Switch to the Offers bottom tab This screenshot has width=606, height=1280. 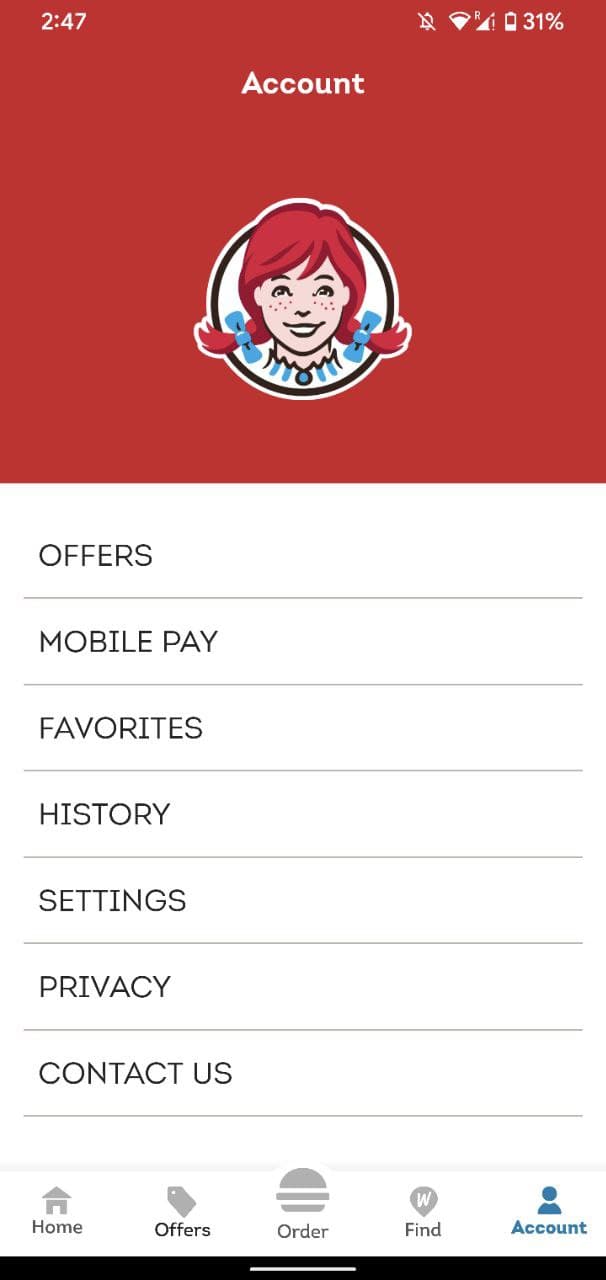[x=182, y=1212]
